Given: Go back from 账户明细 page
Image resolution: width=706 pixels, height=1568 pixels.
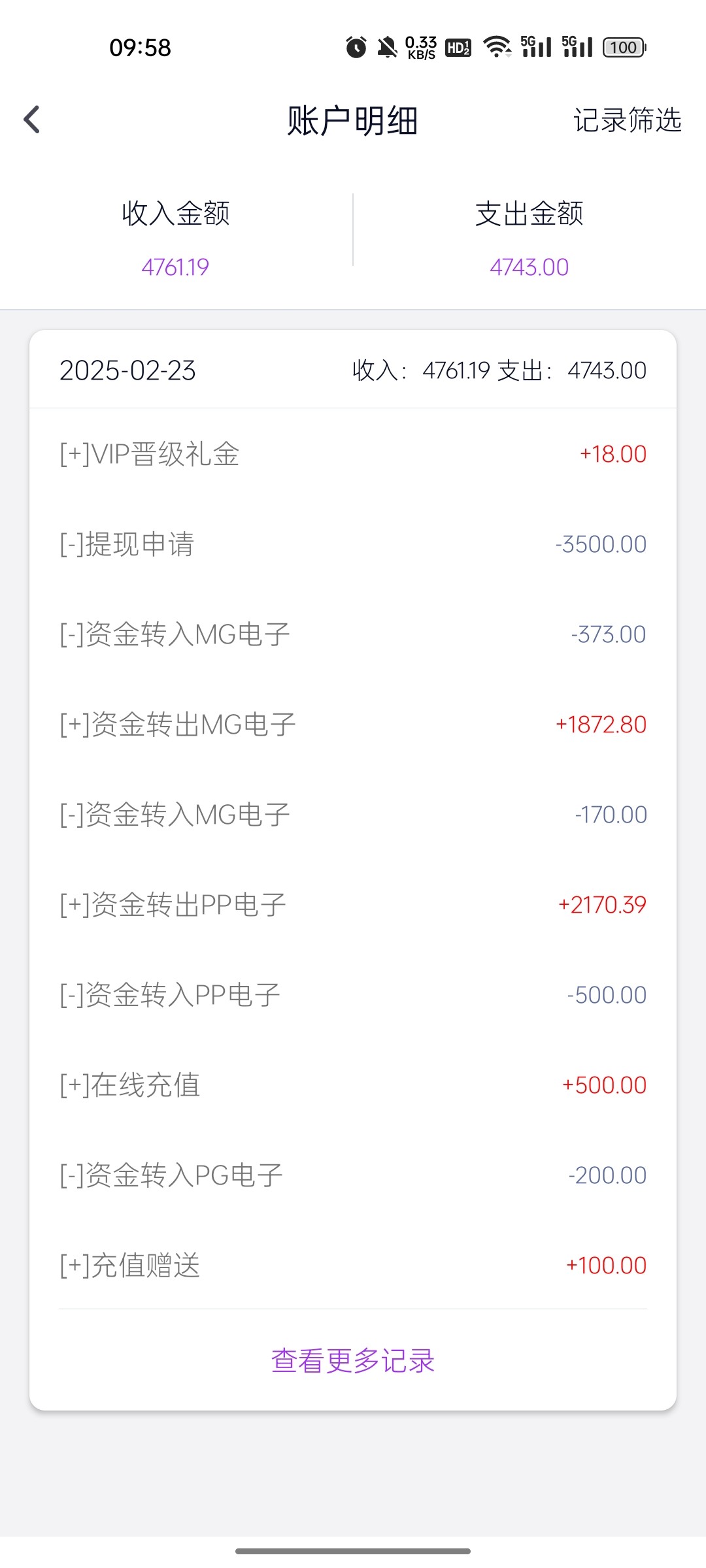Looking at the screenshot, I should [31, 120].
